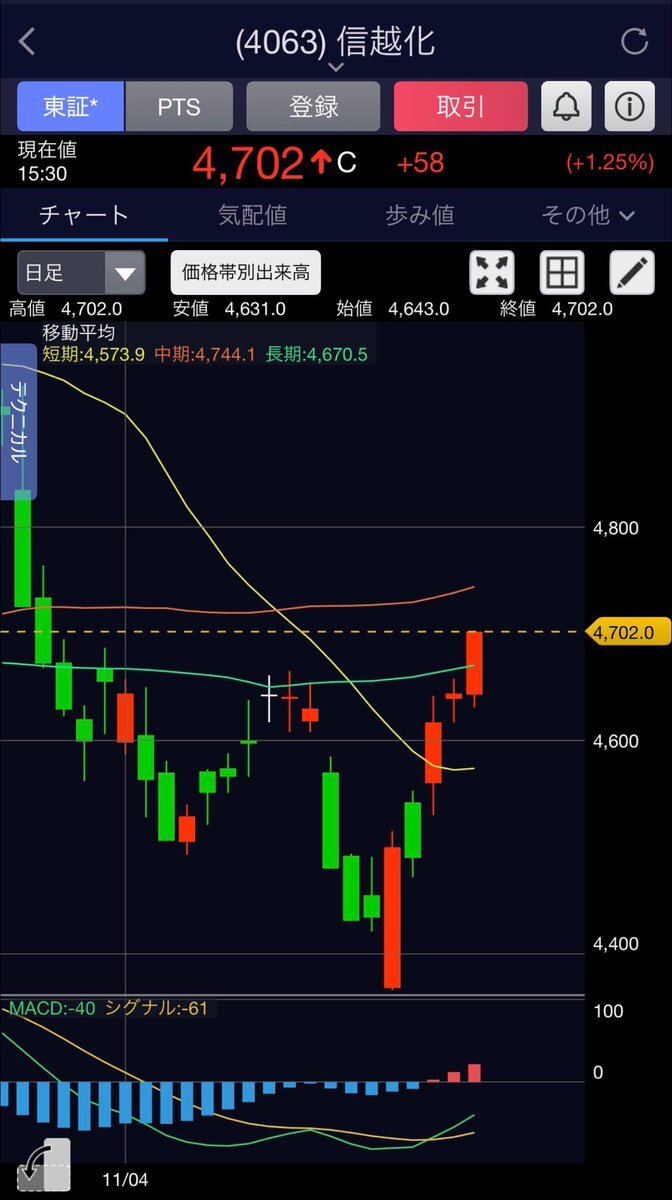Switch to the 歩み値 tab
This screenshot has height=1200, width=672.
coord(420,215)
